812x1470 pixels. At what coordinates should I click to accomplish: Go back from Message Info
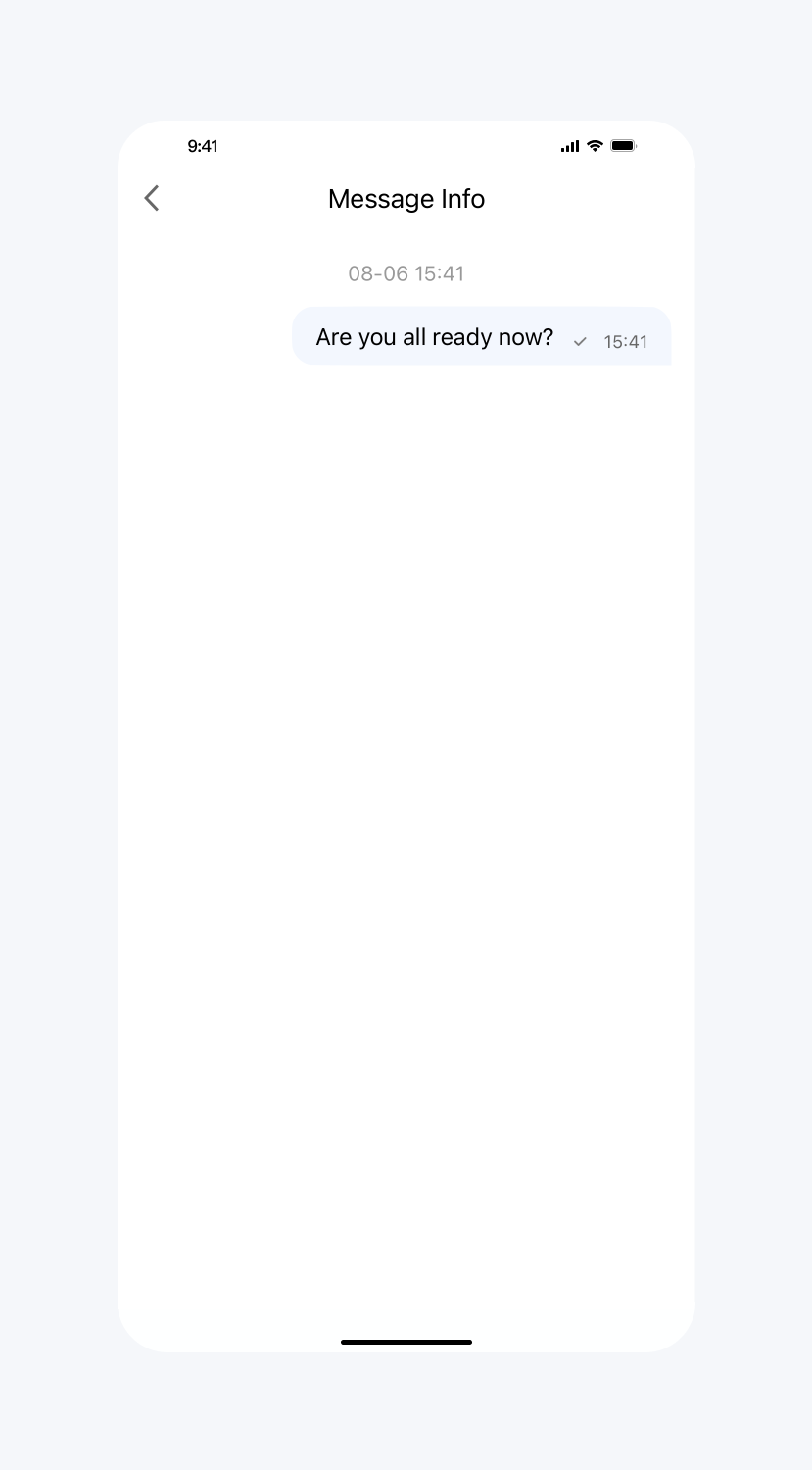pyautogui.click(x=152, y=198)
